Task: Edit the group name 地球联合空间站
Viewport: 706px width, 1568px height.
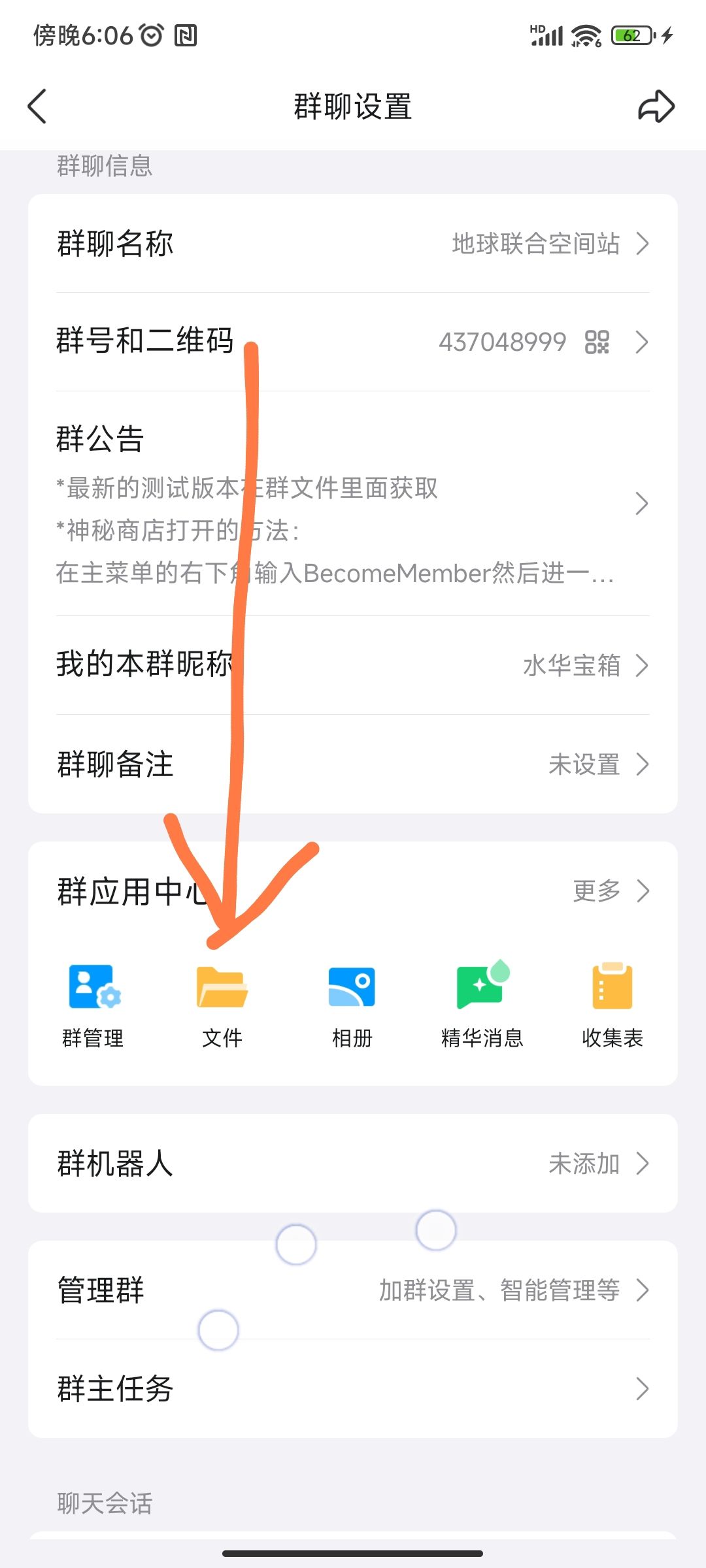Action: pos(353,244)
